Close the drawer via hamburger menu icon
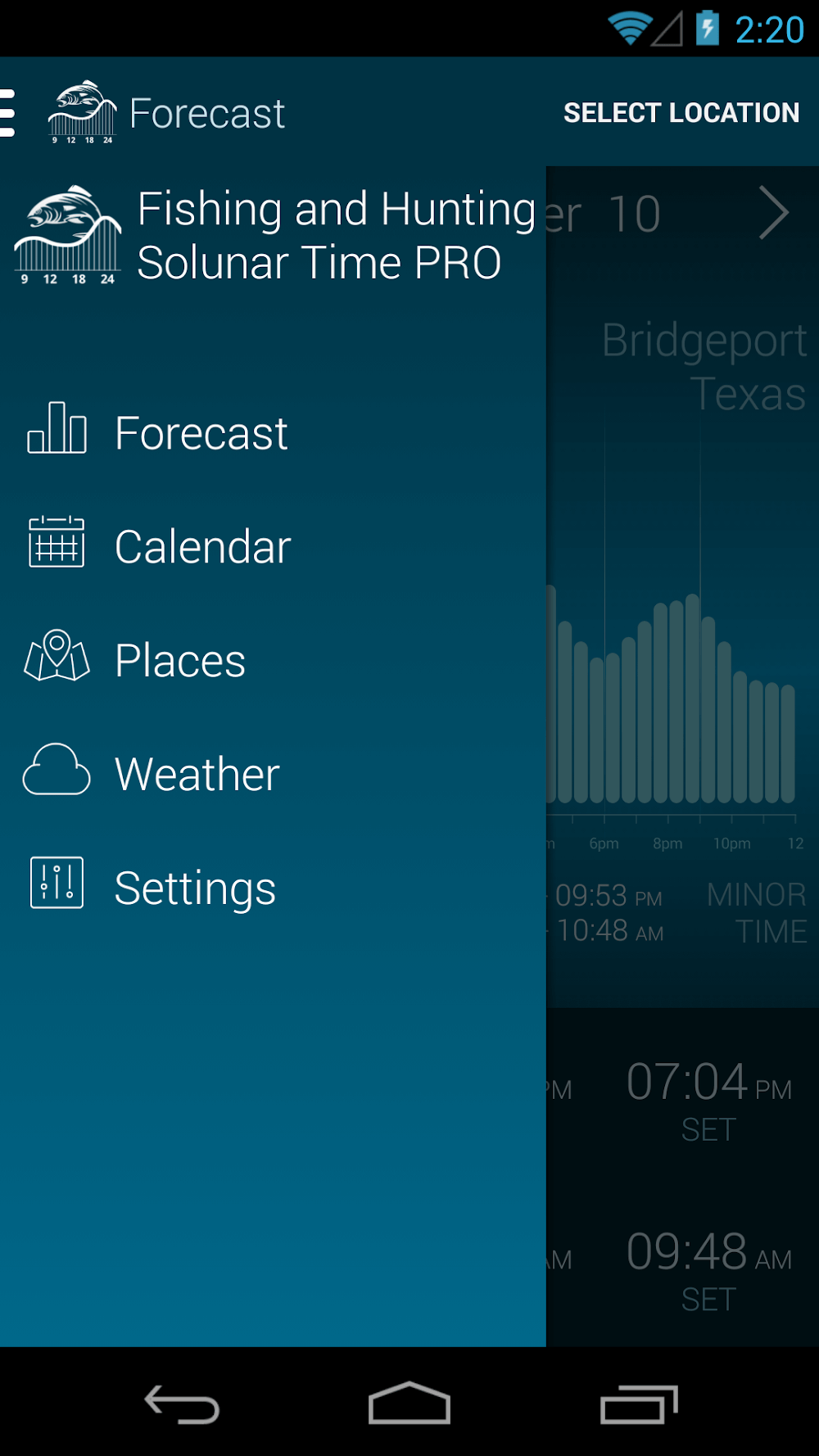The height and width of the screenshot is (1456, 819). pos(10,113)
